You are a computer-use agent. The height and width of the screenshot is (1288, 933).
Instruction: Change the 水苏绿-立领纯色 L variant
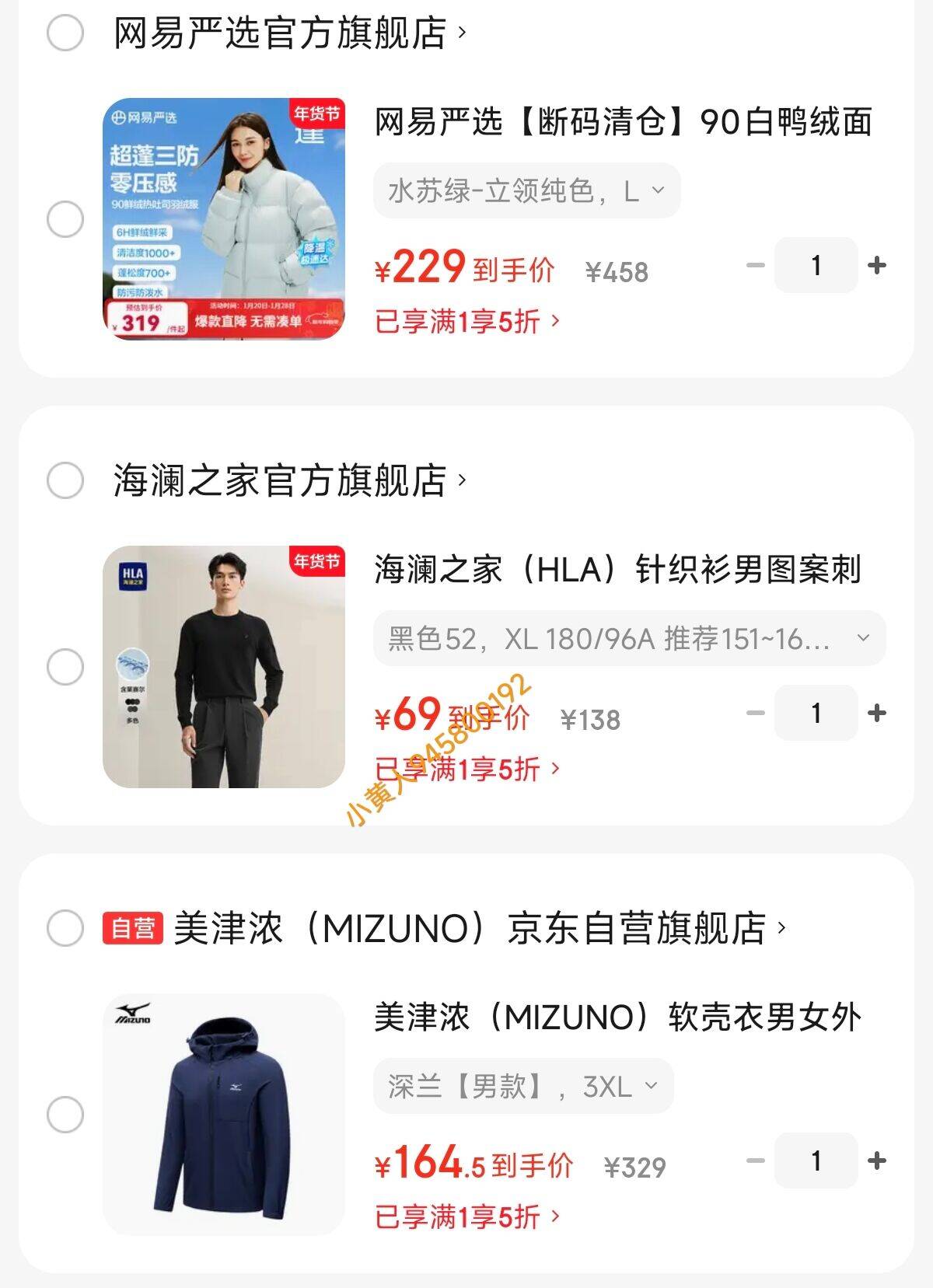tap(526, 190)
